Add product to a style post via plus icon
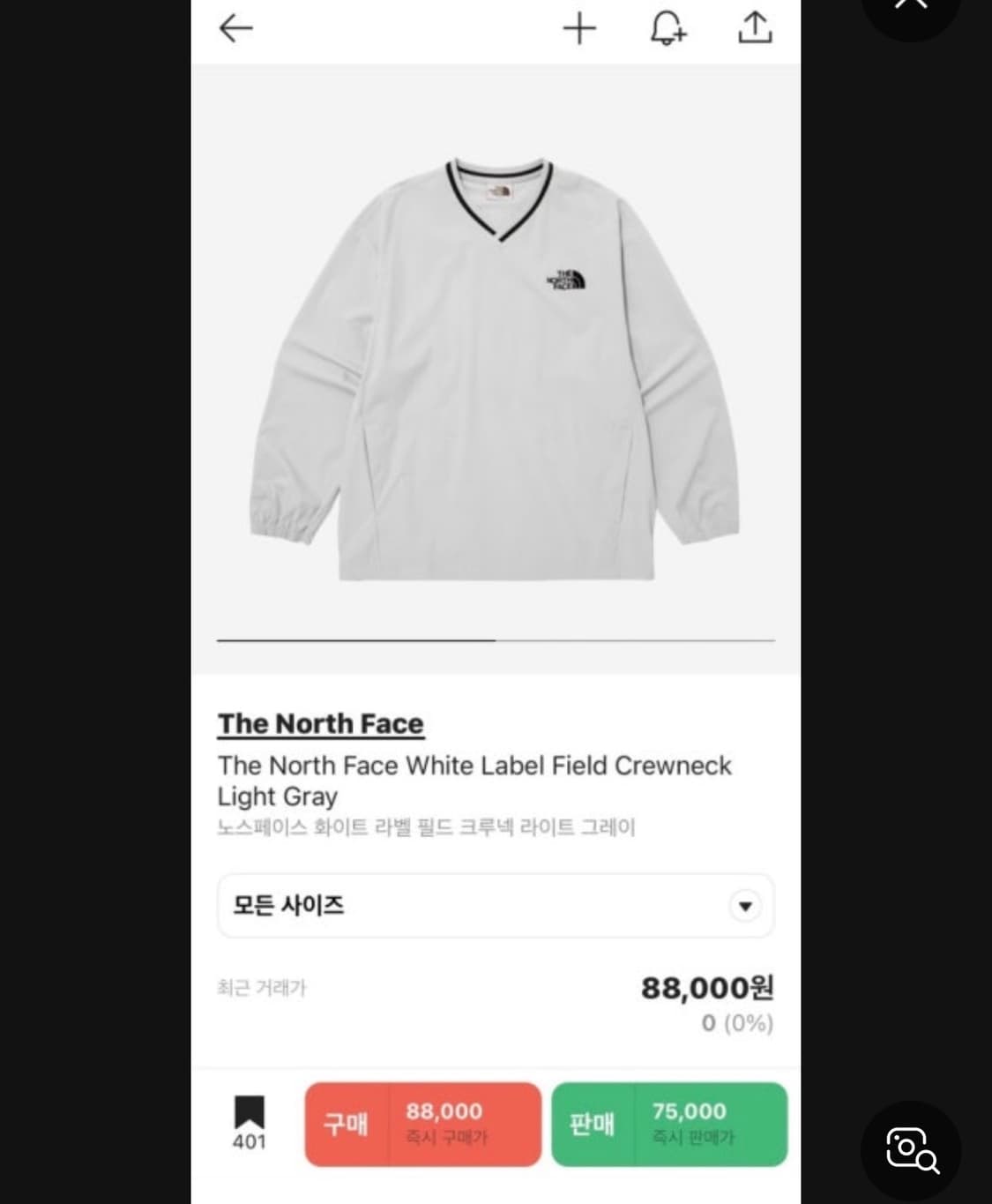The width and height of the screenshot is (992, 1204). coord(579,29)
